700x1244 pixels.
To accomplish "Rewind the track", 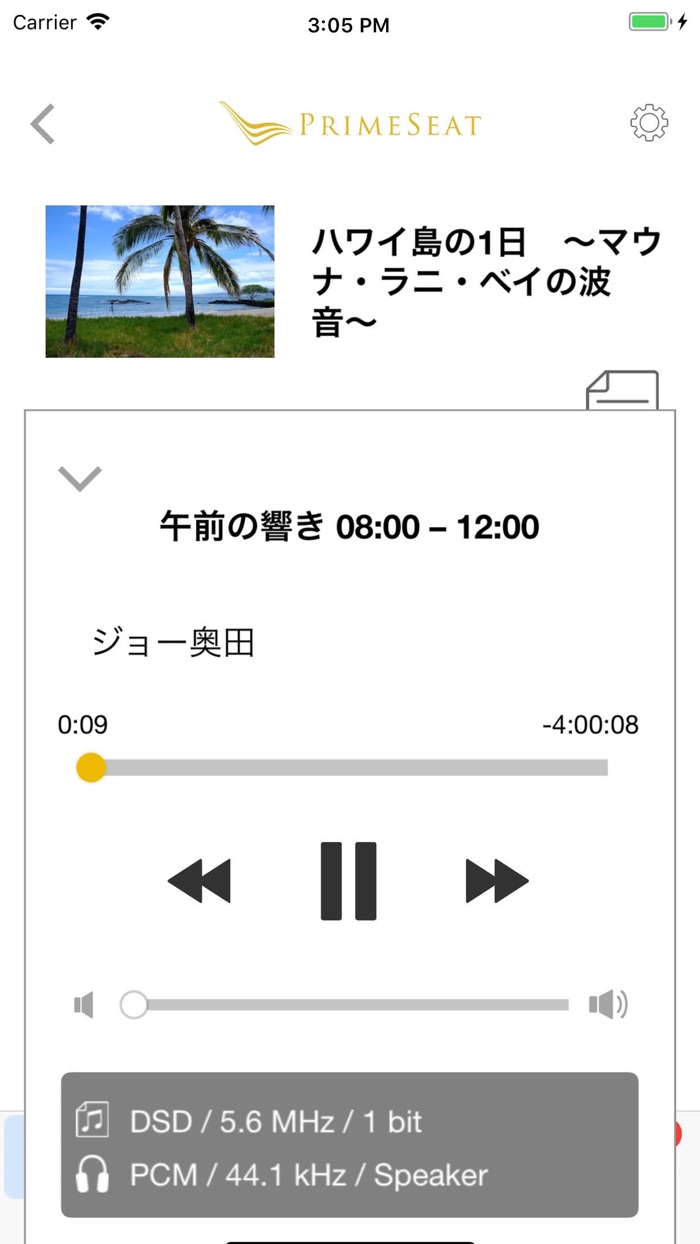I will tap(199, 880).
